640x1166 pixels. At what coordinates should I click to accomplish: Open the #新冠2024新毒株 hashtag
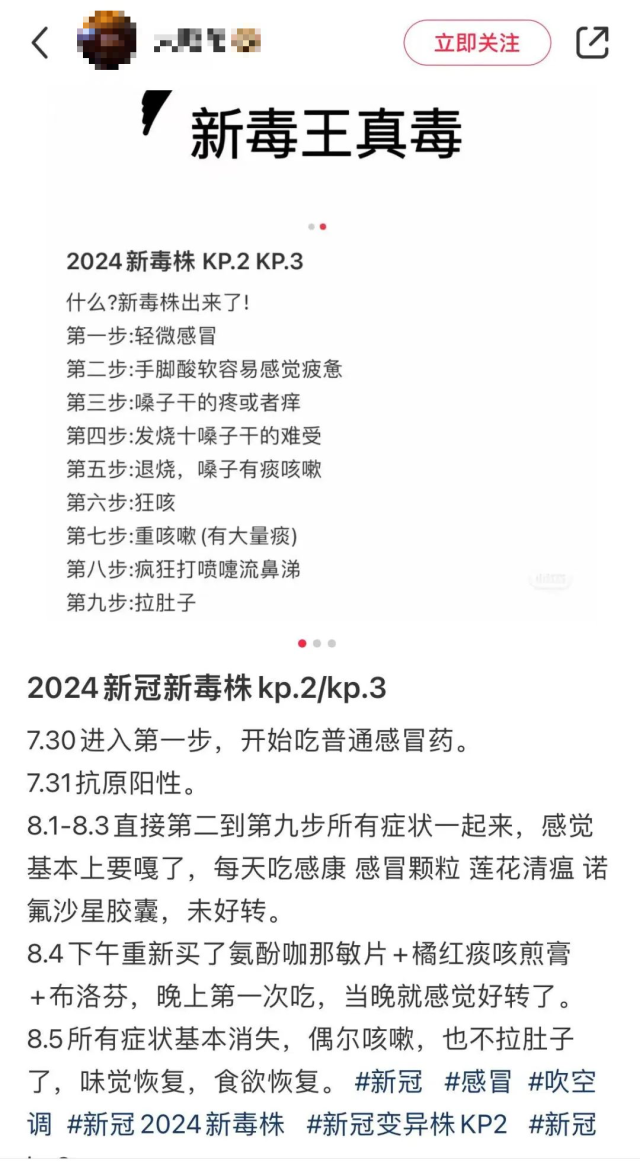pos(175,1124)
